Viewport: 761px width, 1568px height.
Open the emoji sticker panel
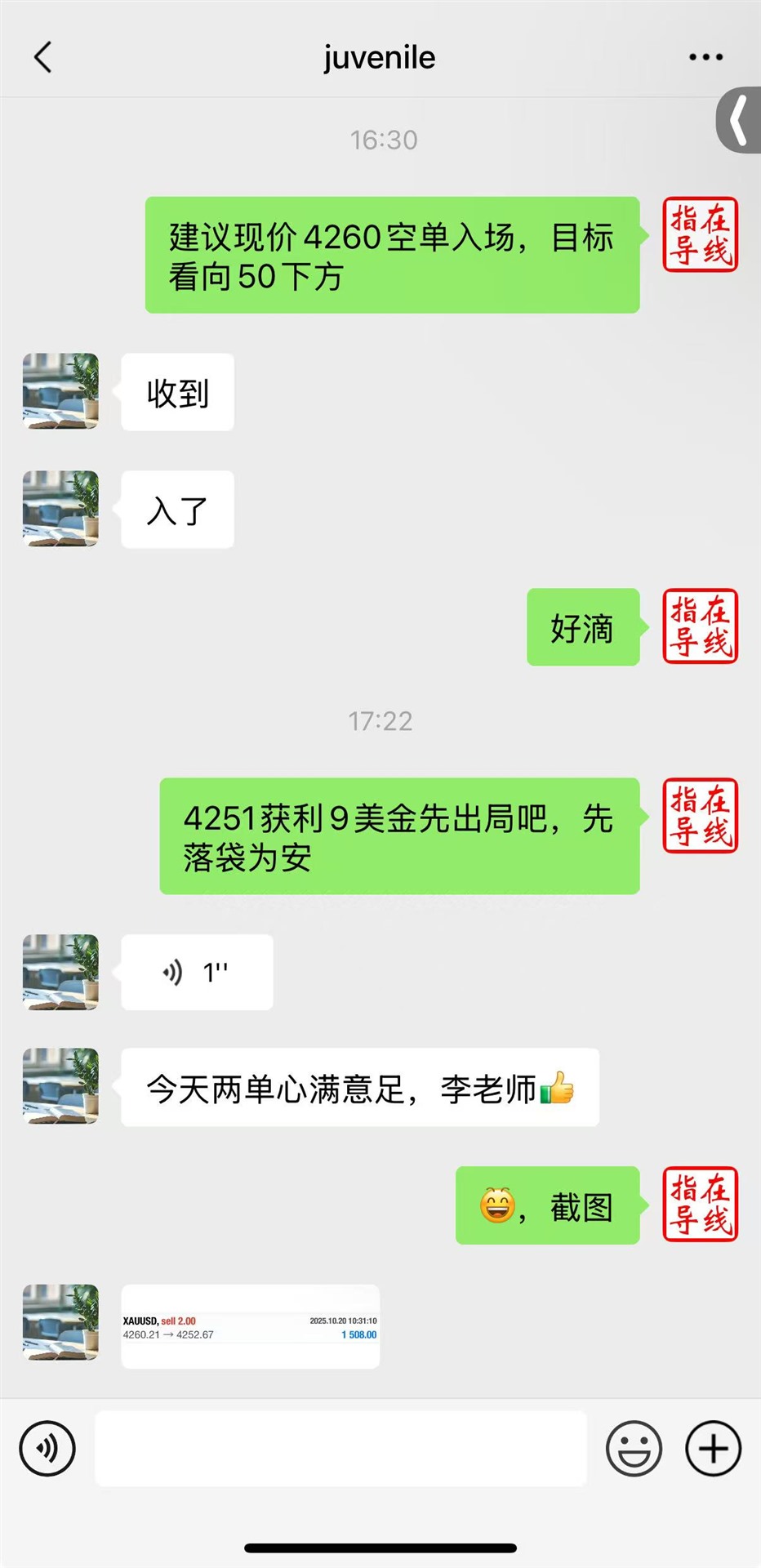tap(634, 1449)
